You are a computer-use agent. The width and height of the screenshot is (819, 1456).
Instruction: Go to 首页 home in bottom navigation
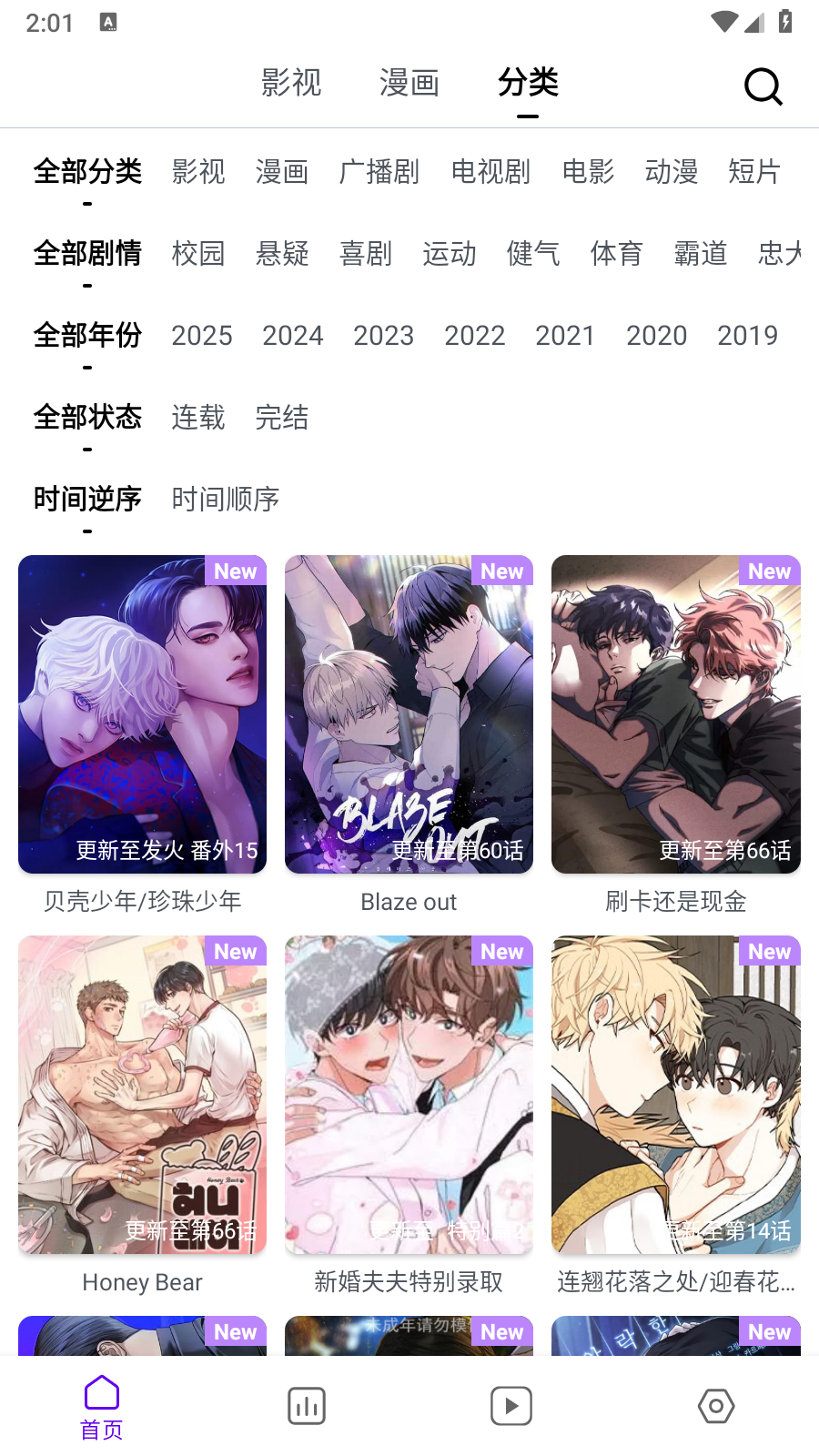click(x=100, y=1406)
